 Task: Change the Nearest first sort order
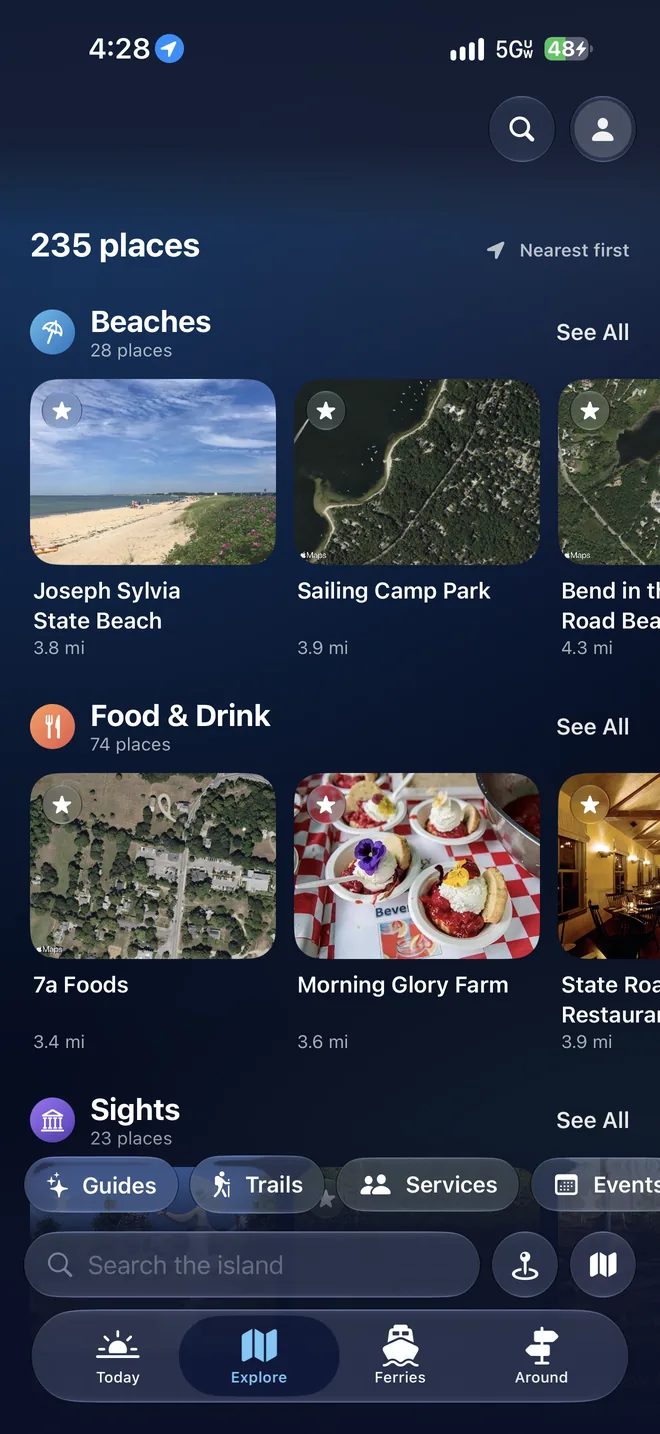click(x=558, y=250)
